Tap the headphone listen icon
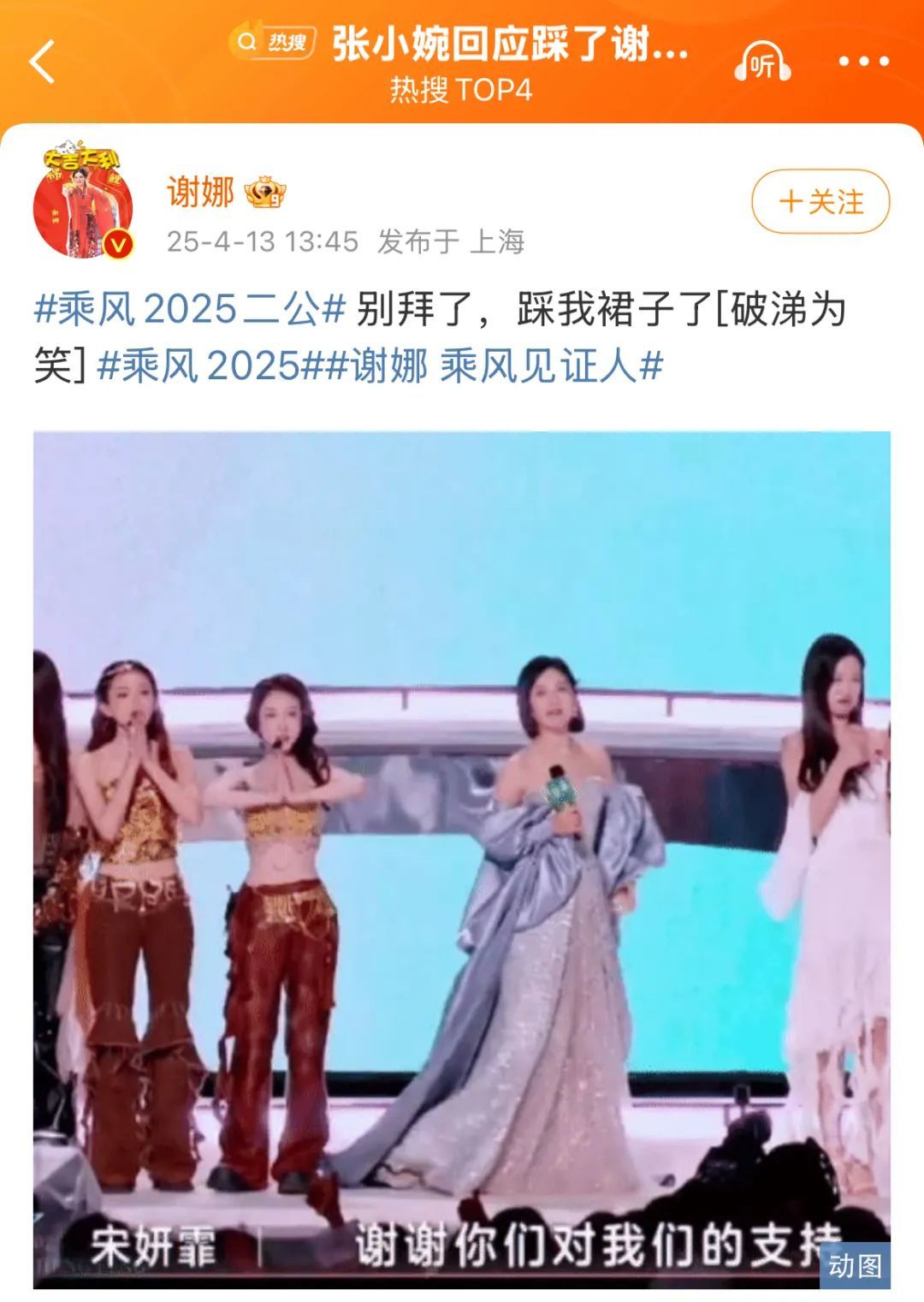This screenshot has height=1302, width=924. 762,62
